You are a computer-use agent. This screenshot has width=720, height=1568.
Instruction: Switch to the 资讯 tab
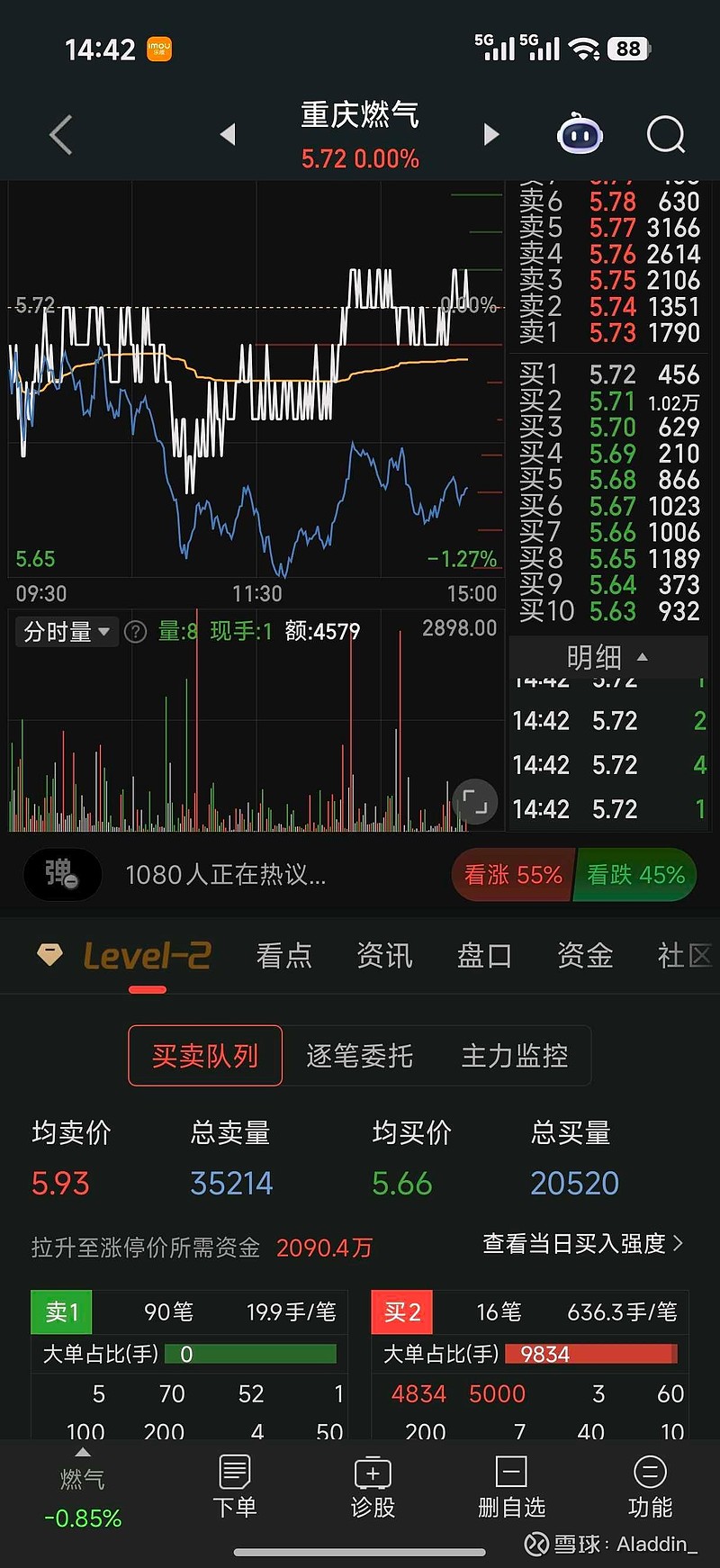(384, 956)
